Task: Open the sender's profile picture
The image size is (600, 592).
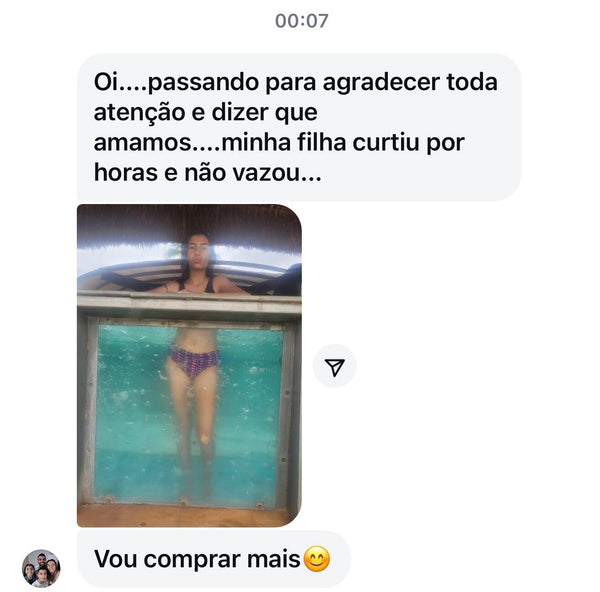Action: coord(41,568)
